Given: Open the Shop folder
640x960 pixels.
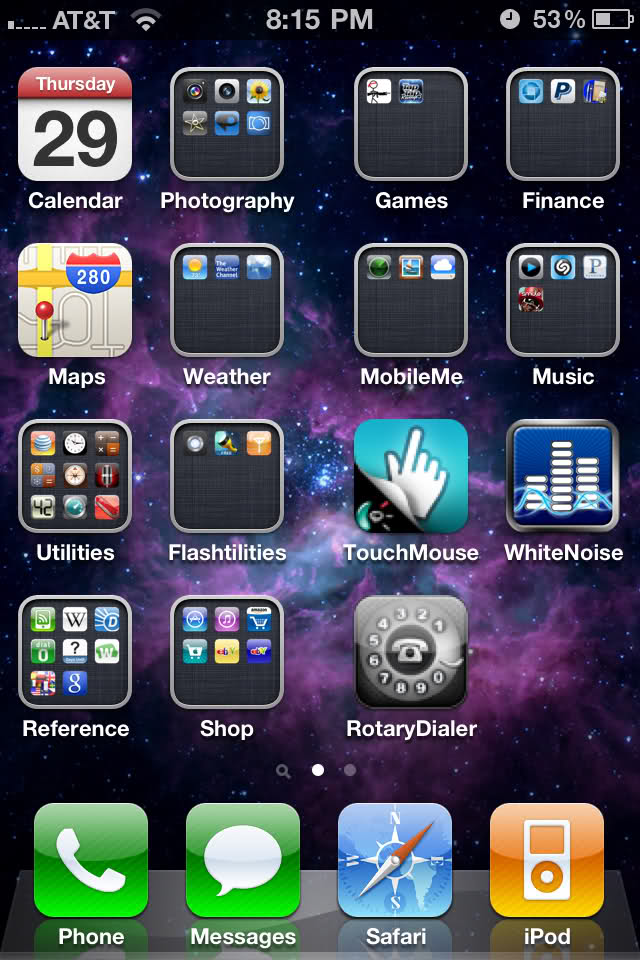Looking at the screenshot, I should point(227,653).
